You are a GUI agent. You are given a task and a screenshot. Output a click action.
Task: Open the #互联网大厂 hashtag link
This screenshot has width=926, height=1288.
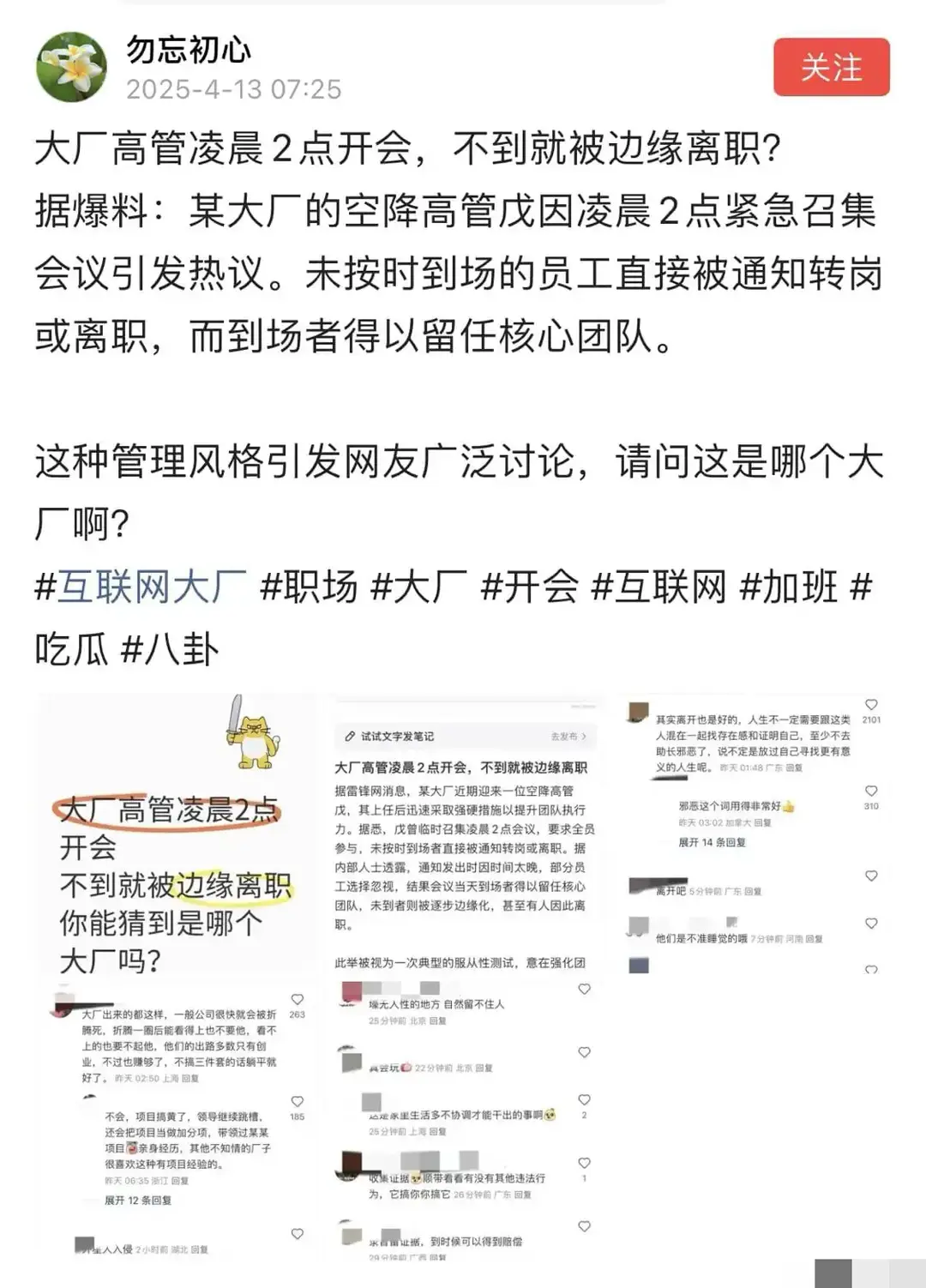pyautogui.click(x=141, y=587)
